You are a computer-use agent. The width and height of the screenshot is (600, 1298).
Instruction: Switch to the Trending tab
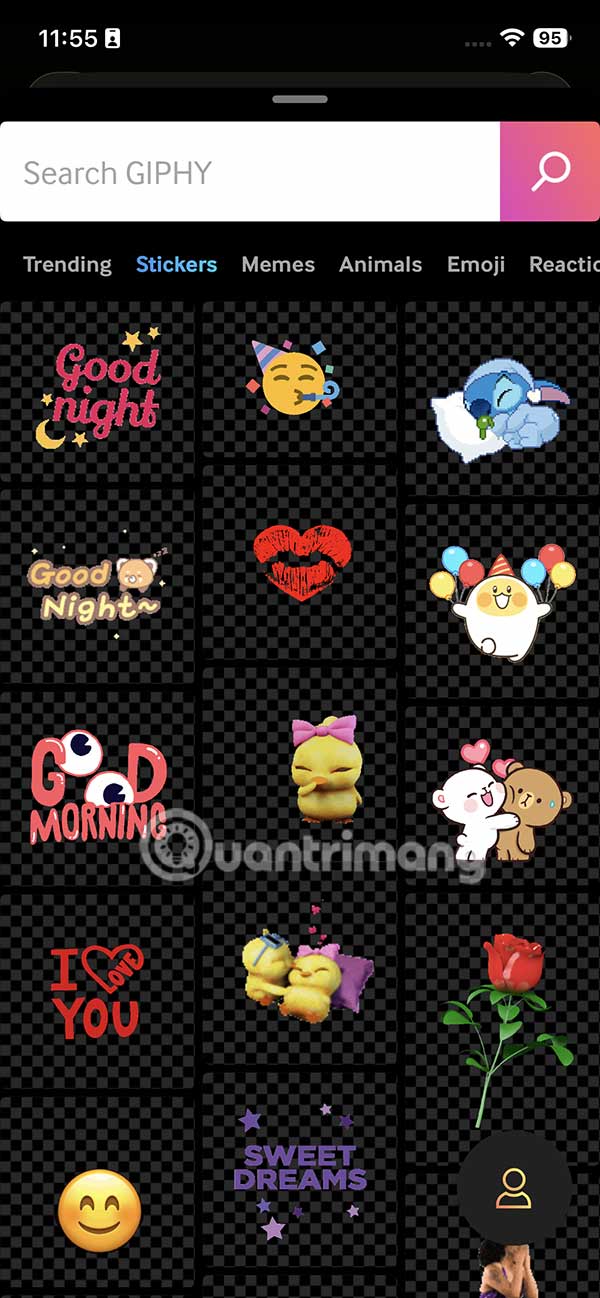[x=67, y=265]
